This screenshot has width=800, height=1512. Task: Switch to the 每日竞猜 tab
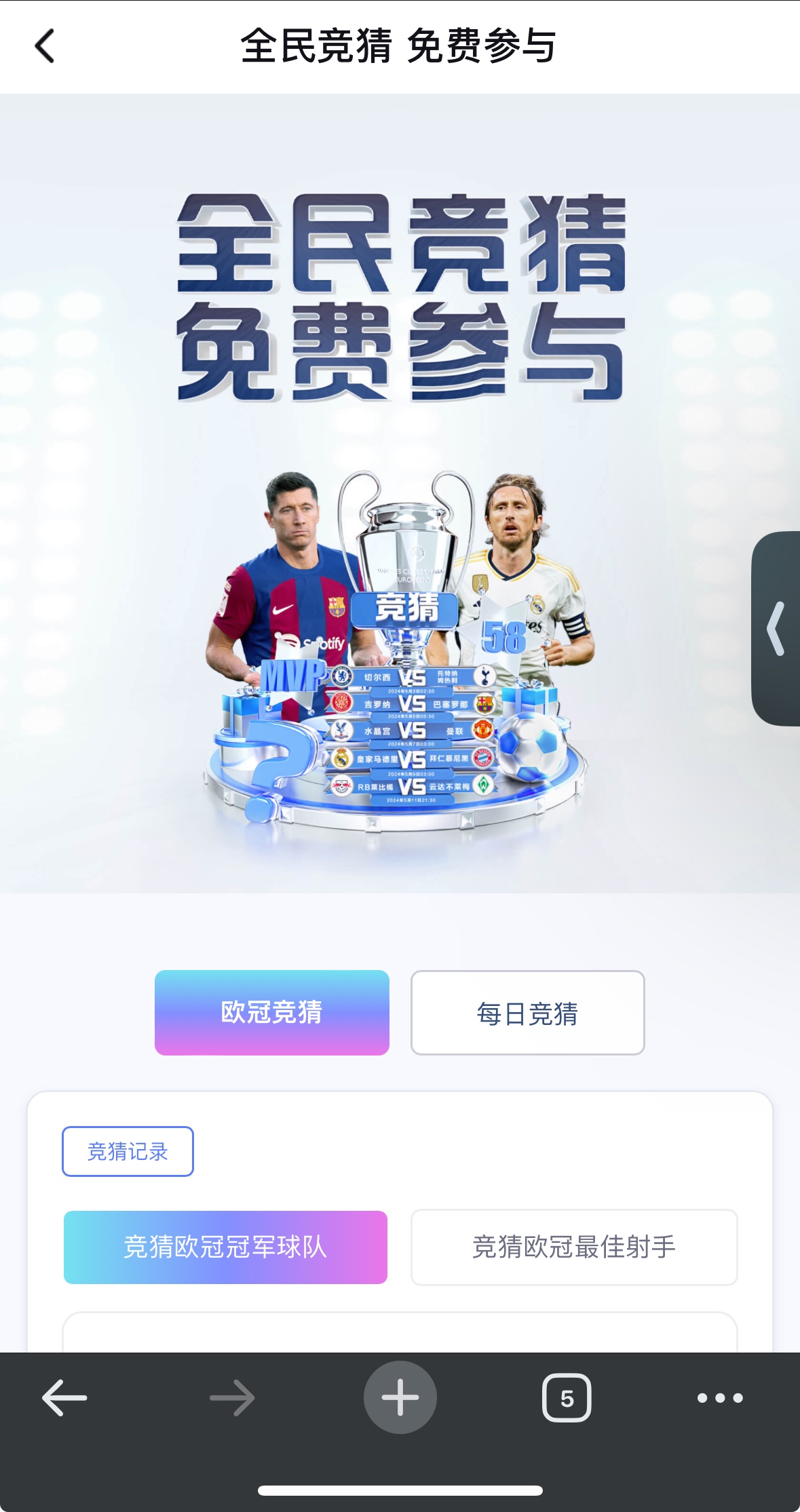coord(527,1013)
